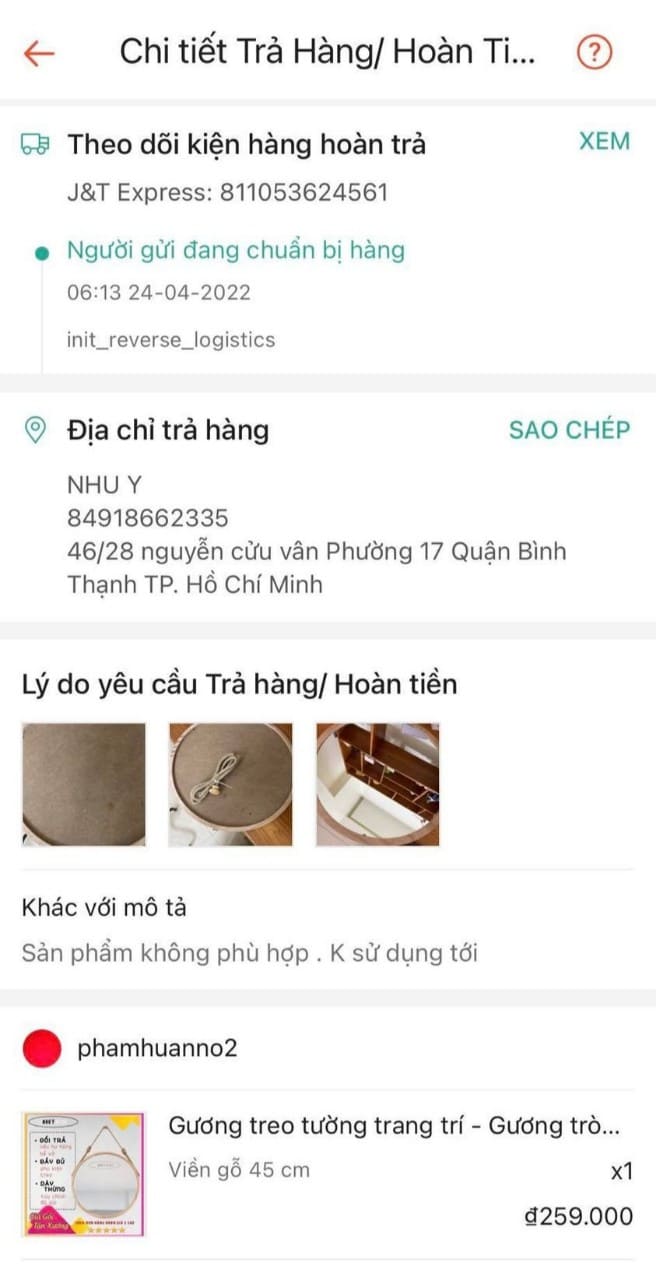Viewport: 656px width, 1280px height.
Task: Go back using the arrow
Action: 38,52
